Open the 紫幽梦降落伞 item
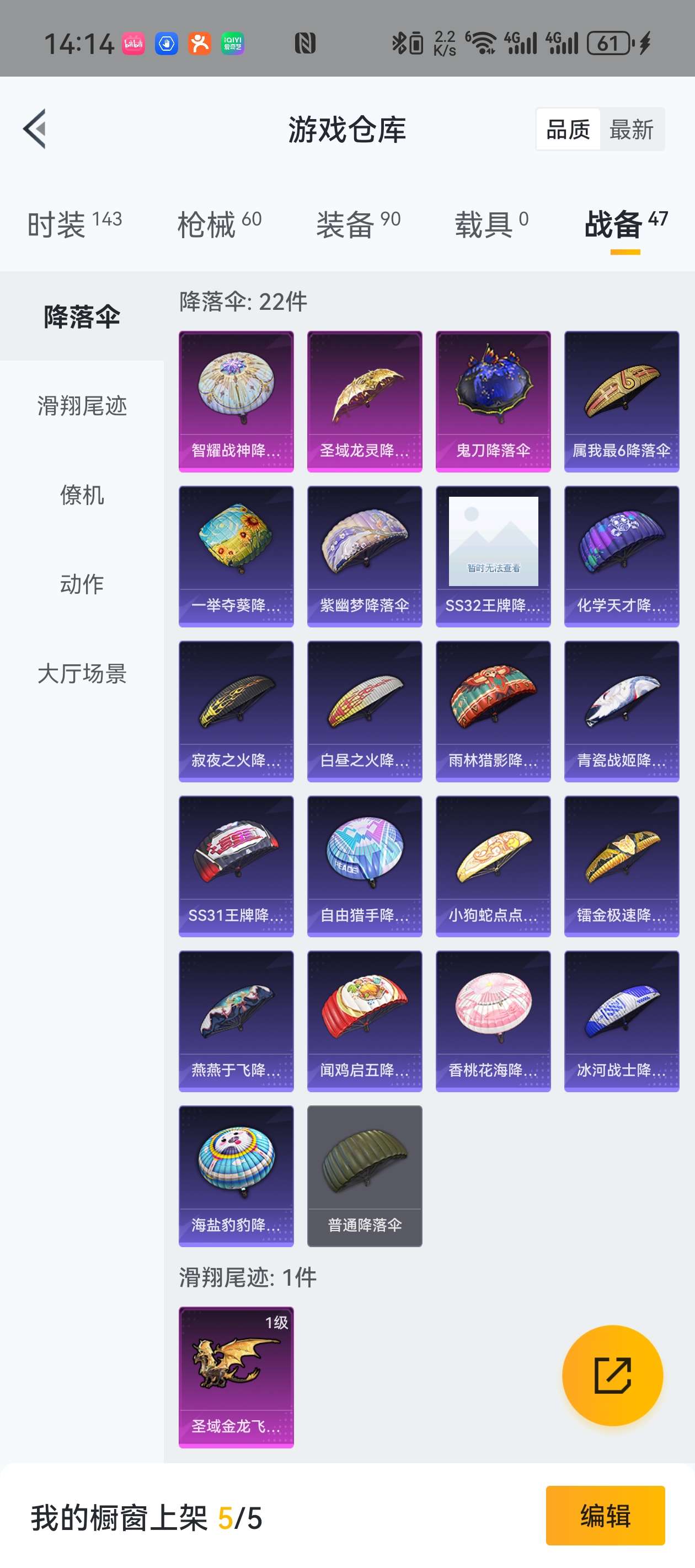Viewport: 695px width, 1568px height. [x=364, y=556]
